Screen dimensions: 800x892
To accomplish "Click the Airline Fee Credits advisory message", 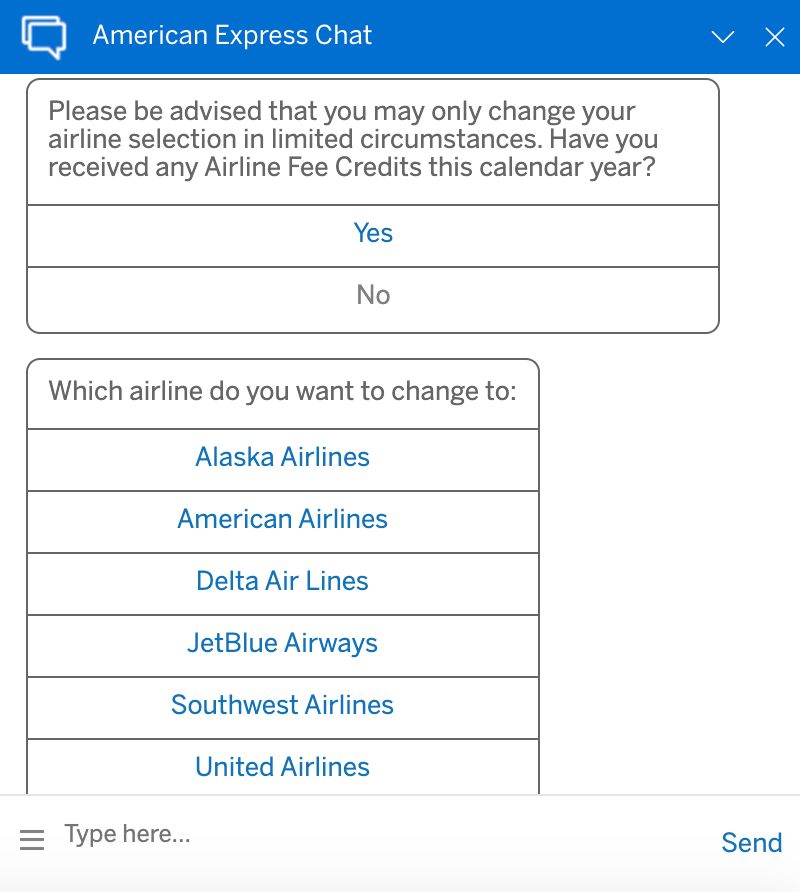I will [372, 139].
